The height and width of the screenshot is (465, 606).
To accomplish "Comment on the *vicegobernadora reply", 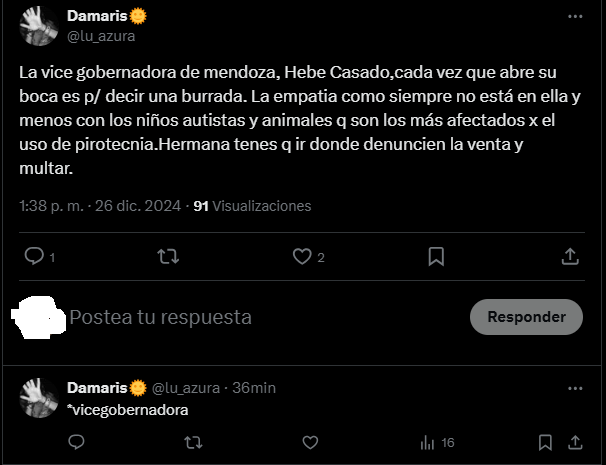I will pos(76,442).
